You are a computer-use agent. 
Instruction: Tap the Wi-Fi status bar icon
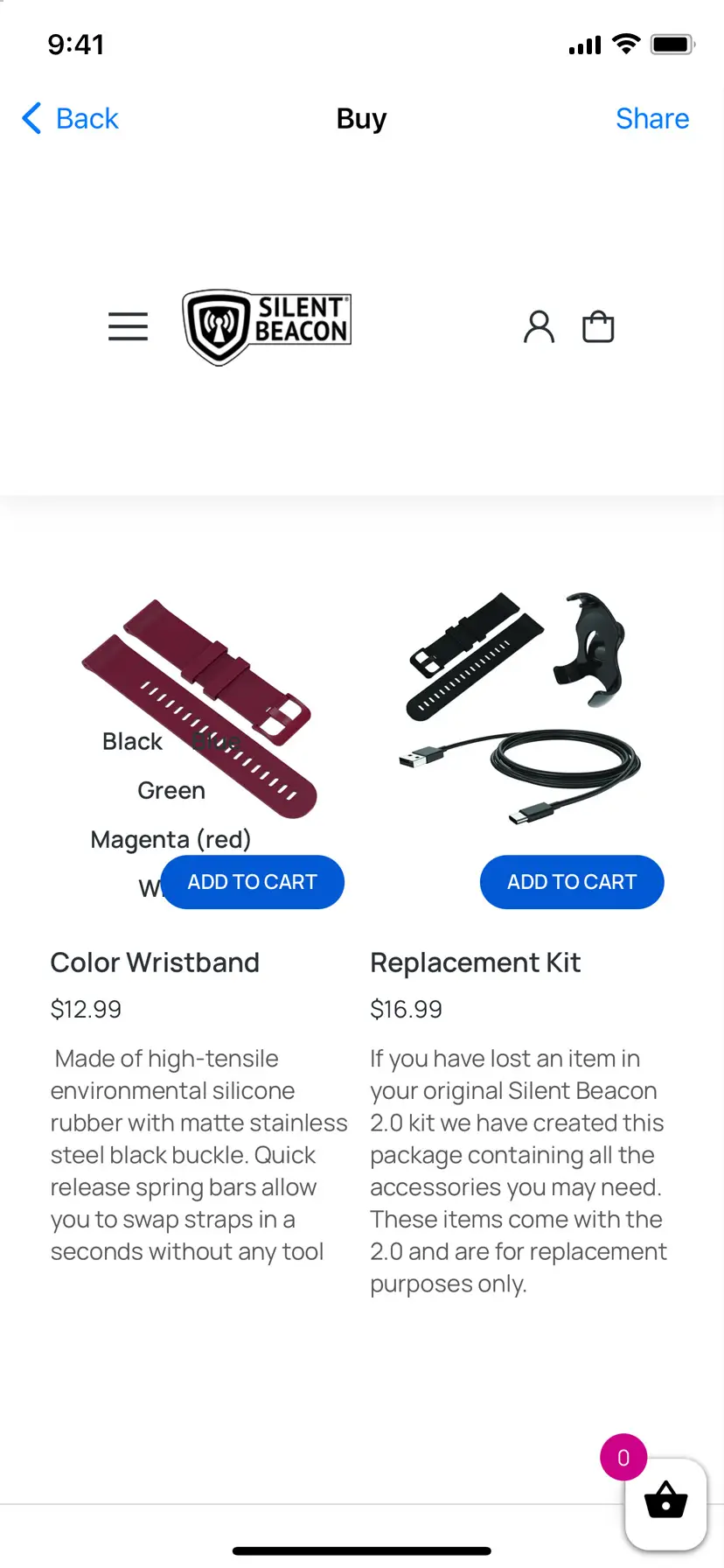coord(626,43)
